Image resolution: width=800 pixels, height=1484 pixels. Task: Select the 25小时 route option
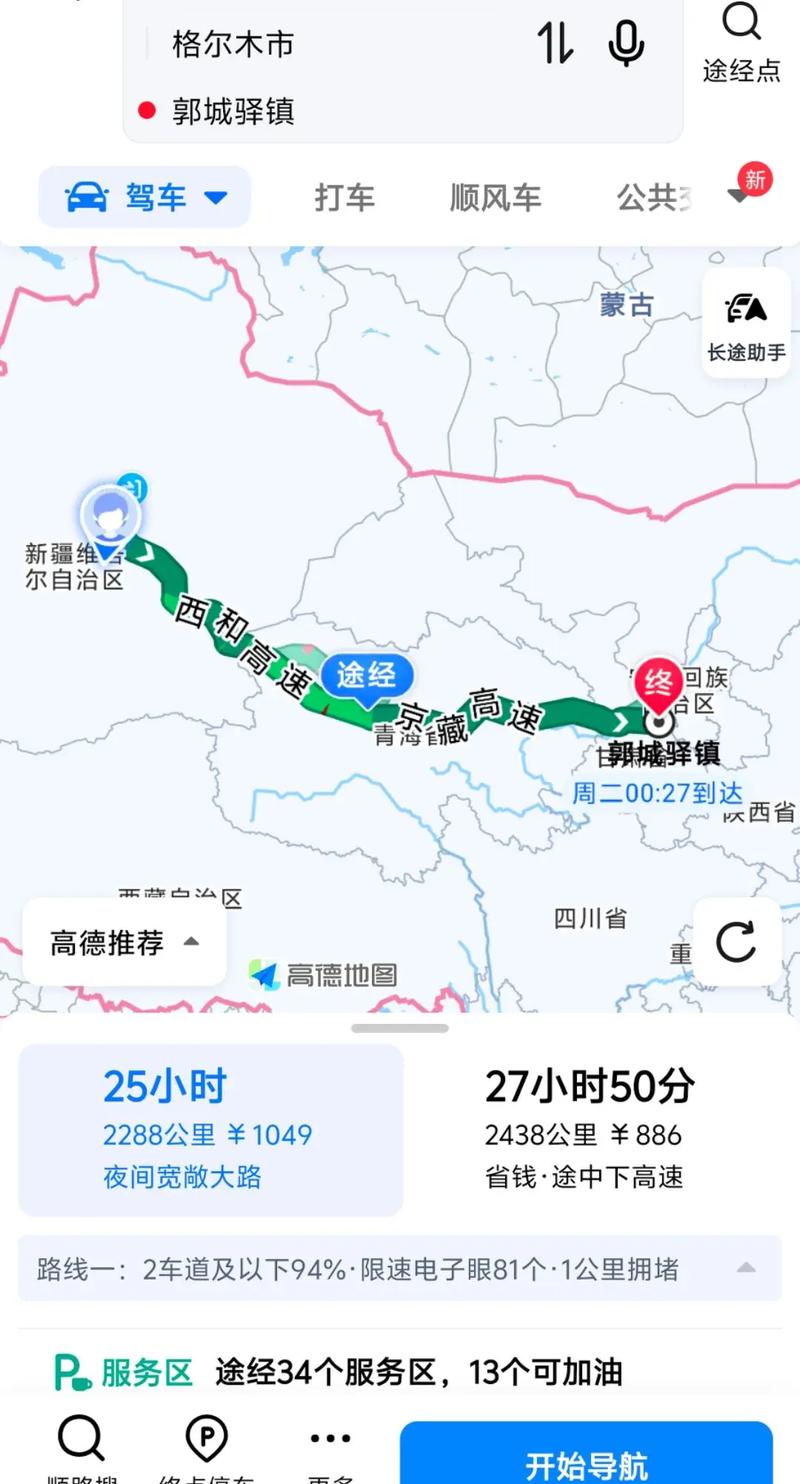210,1130
